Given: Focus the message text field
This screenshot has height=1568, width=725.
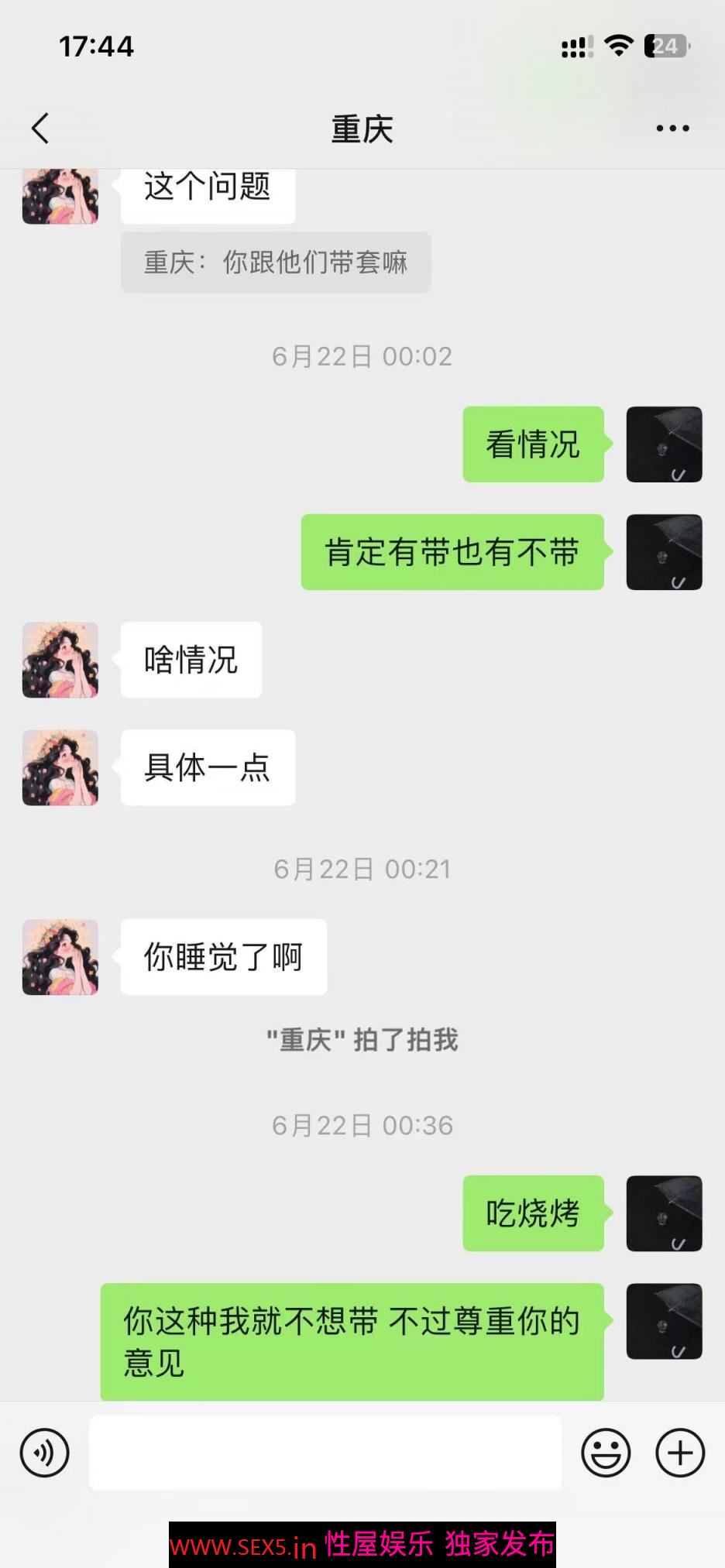Looking at the screenshot, I should 325,1453.
